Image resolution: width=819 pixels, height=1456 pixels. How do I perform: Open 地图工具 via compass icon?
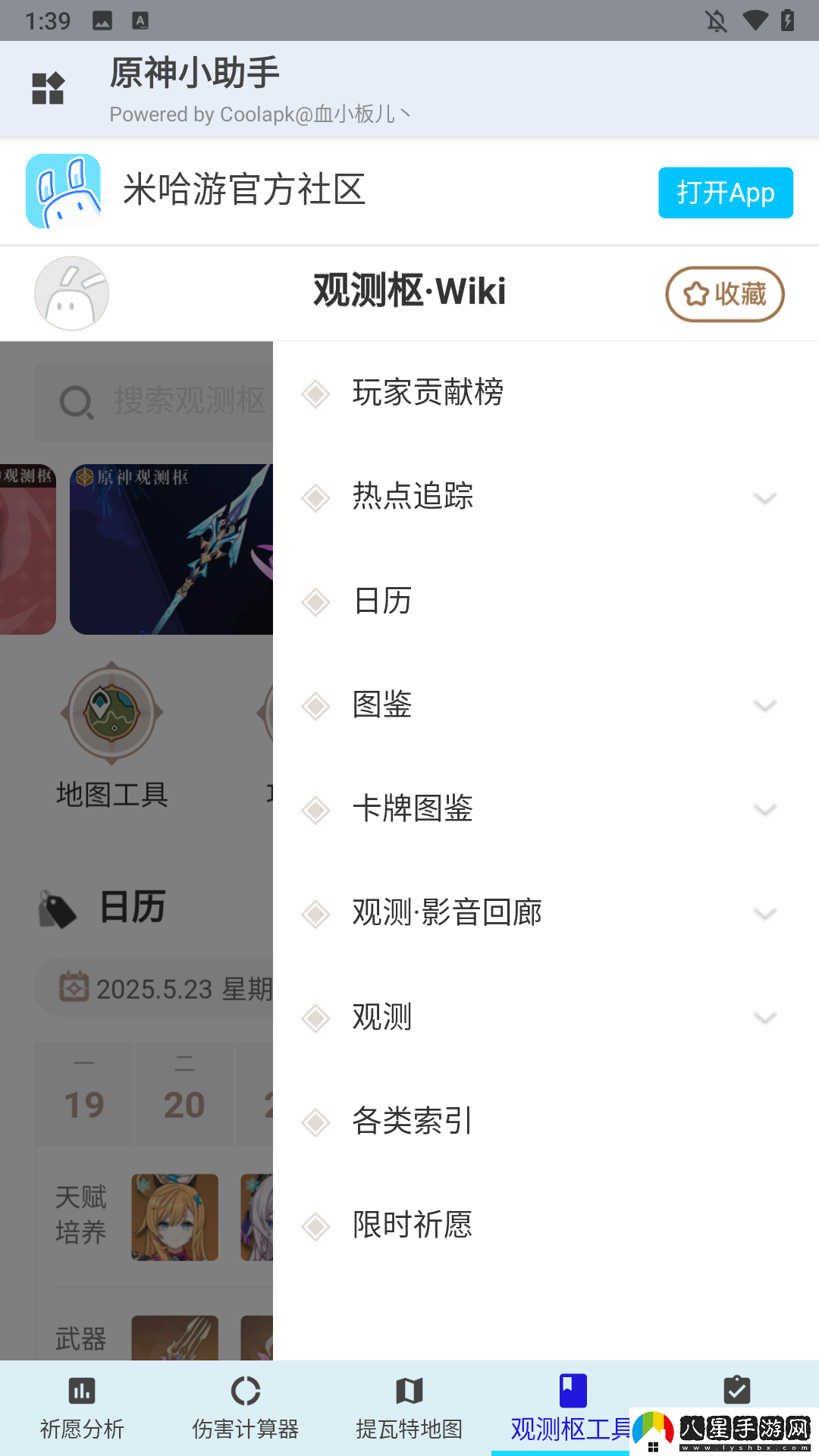point(111,713)
